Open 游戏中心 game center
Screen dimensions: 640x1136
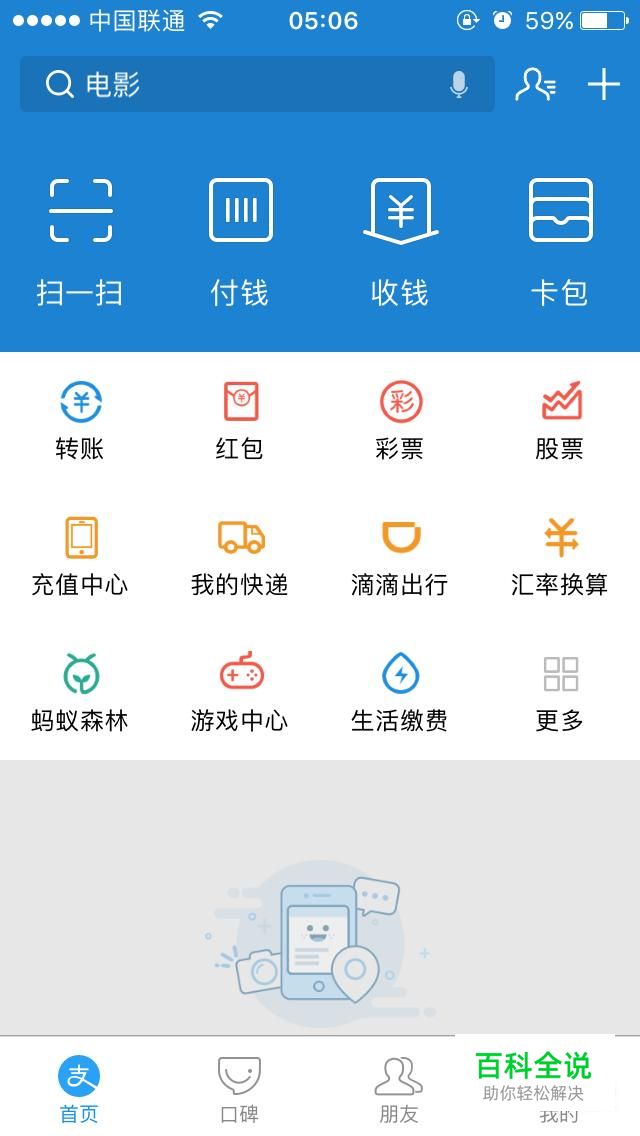[240, 692]
